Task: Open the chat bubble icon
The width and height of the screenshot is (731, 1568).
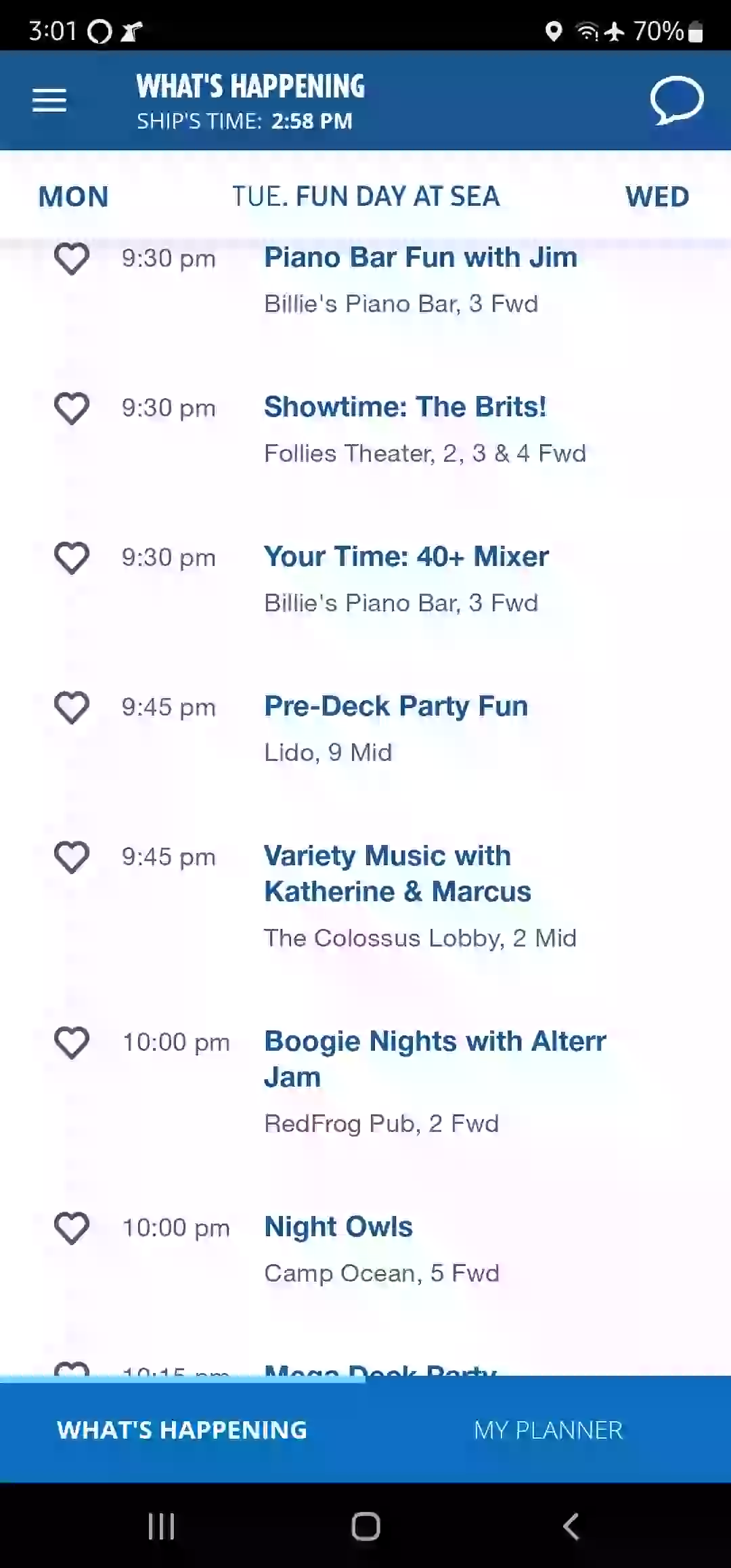Action: click(x=676, y=100)
